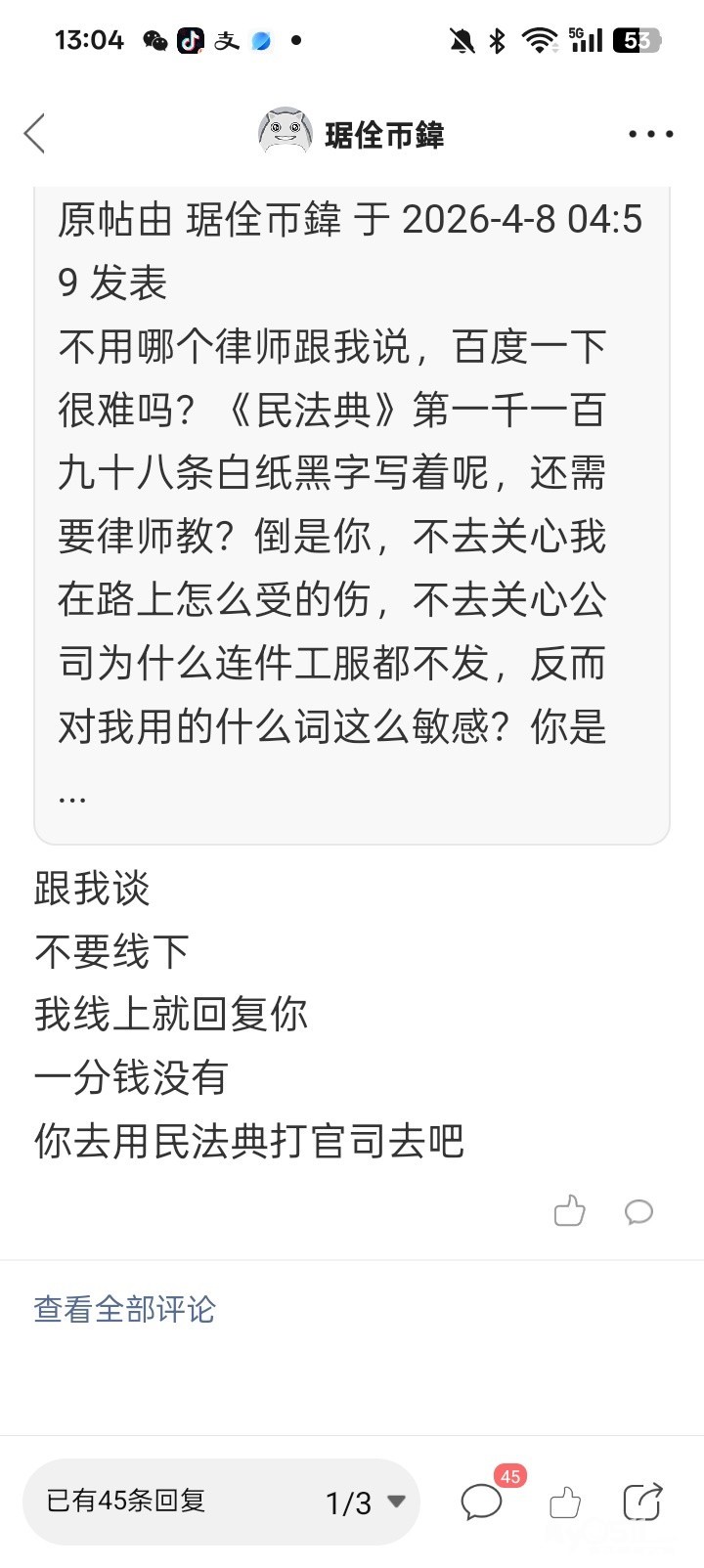Open the 琚佺币鍏 user profile in the header
Screen dimensions: 704x1568
(352, 134)
